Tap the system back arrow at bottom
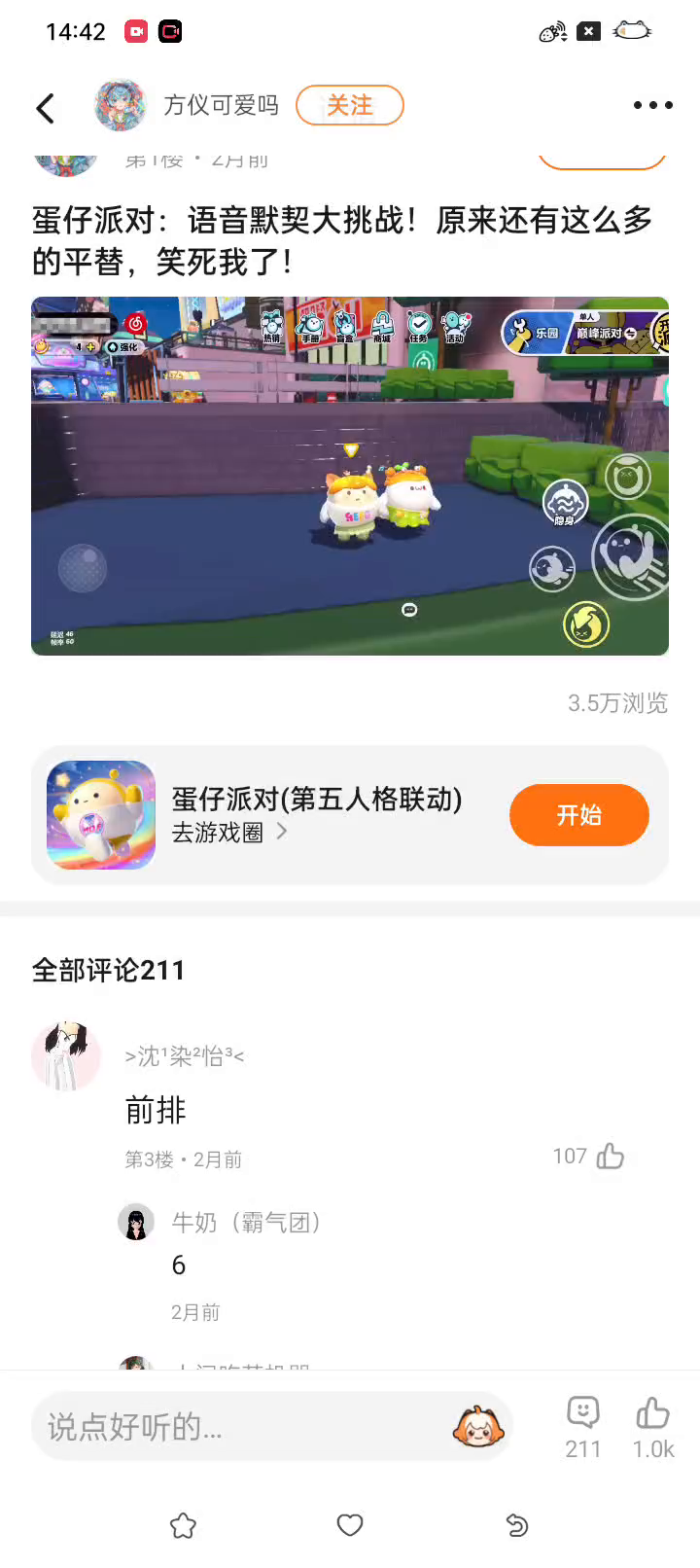This screenshot has width=700, height=1568. pyautogui.click(x=516, y=1525)
